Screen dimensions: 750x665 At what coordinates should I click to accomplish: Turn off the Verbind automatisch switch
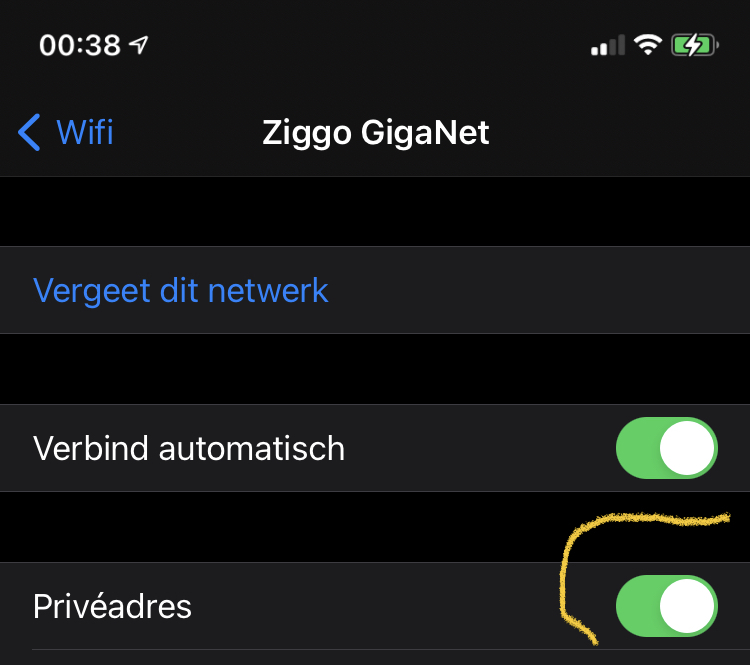tap(666, 448)
